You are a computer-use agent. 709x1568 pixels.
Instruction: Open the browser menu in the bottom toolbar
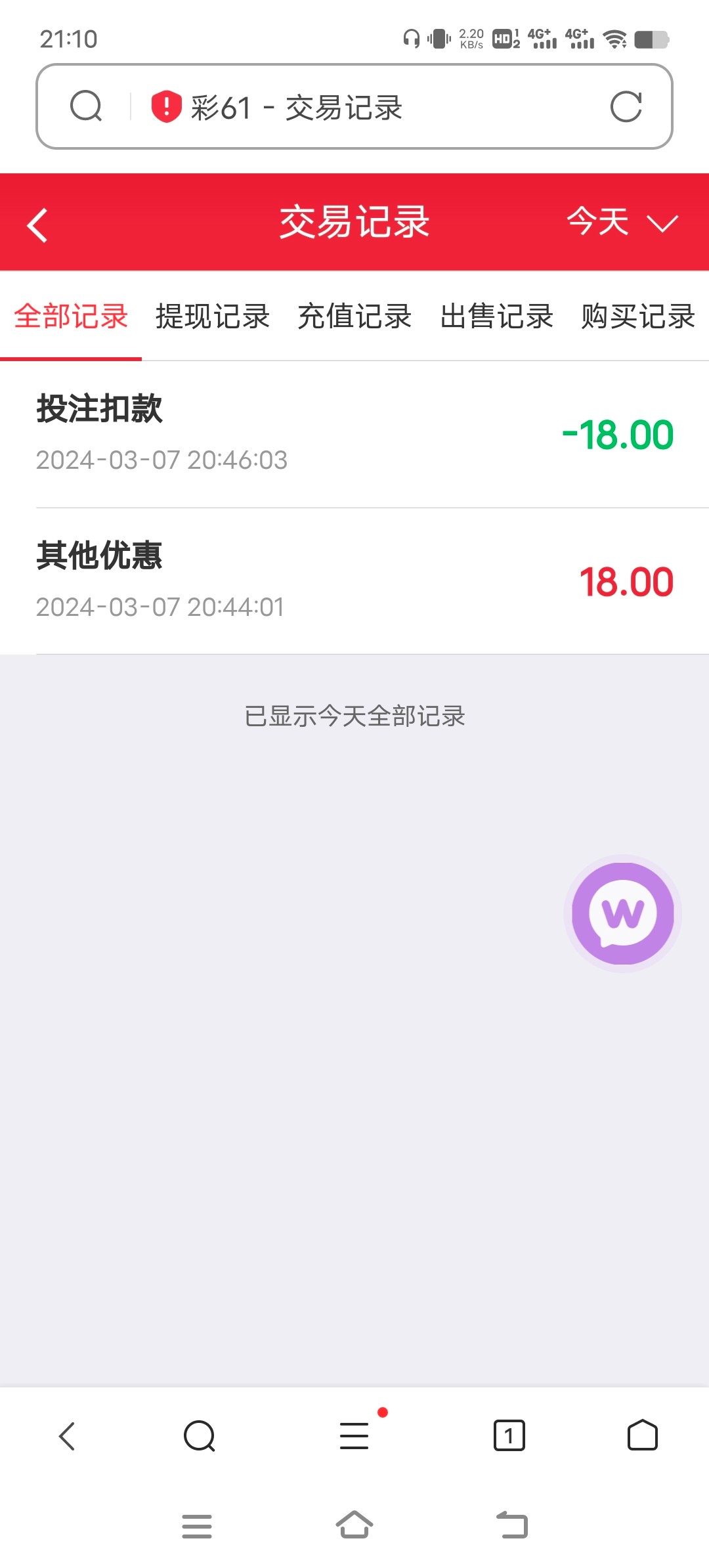354,1435
